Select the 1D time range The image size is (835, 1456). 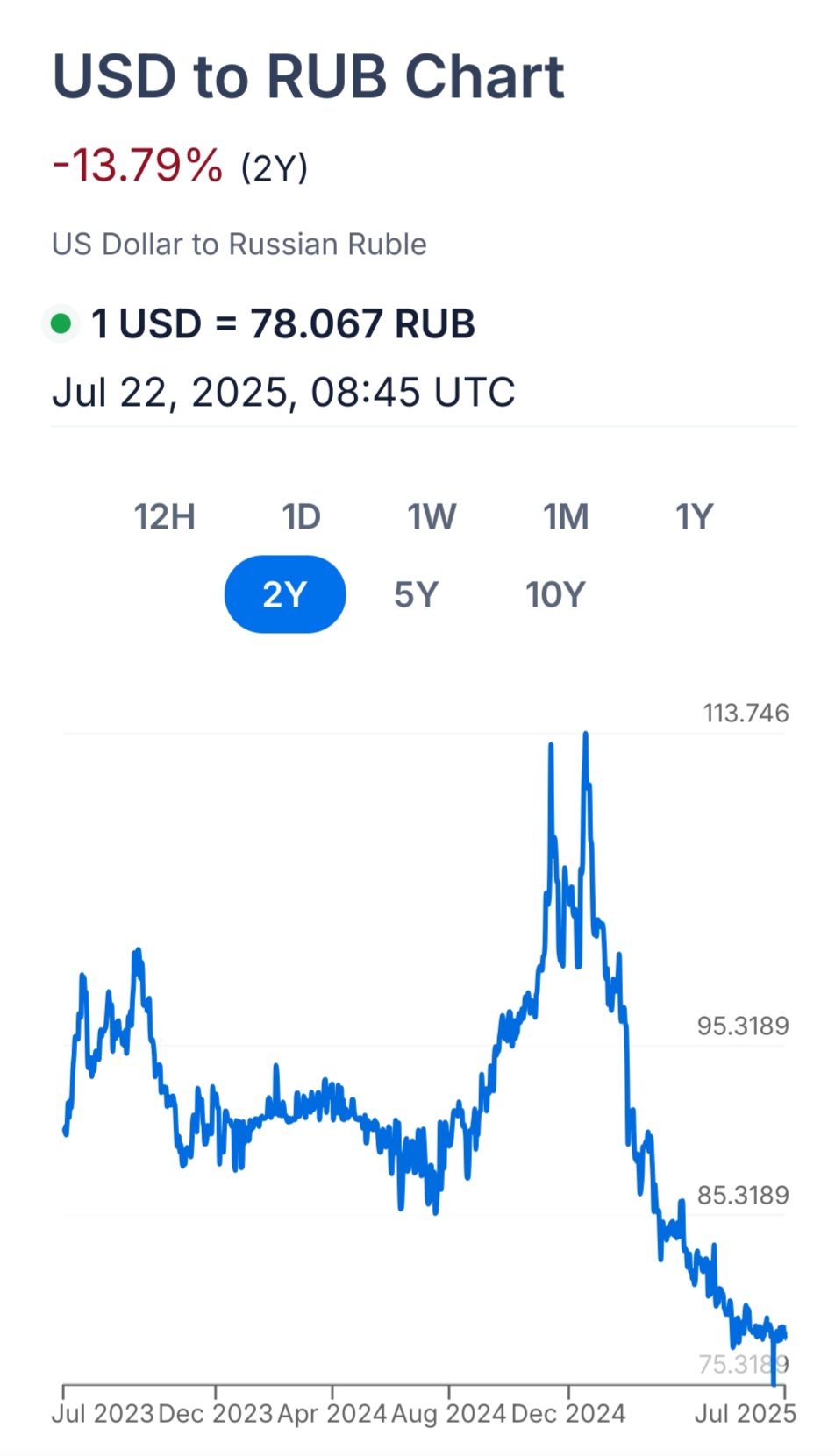coord(301,517)
